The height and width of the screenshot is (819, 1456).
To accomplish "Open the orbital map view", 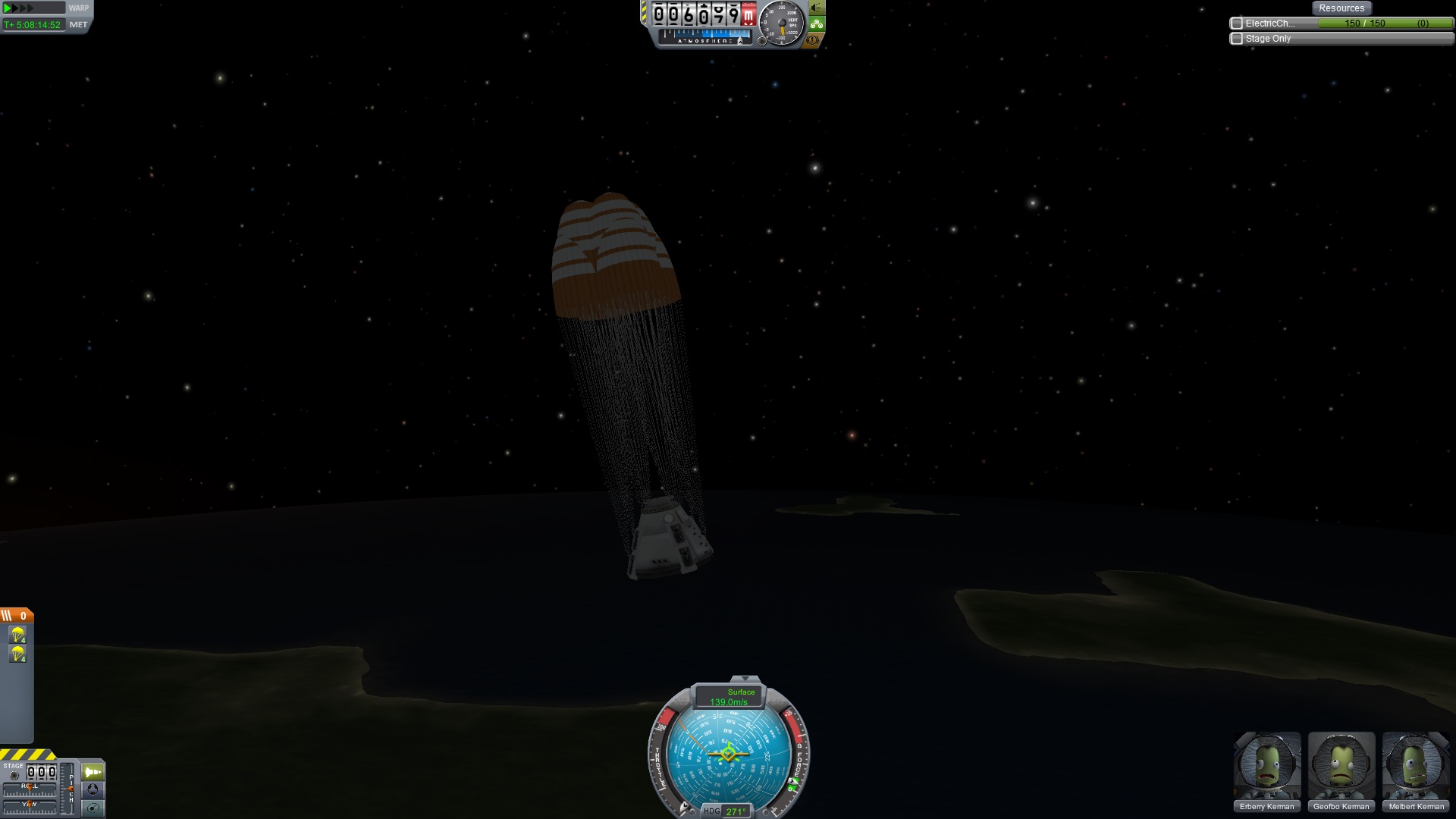I will coord(93,808).
